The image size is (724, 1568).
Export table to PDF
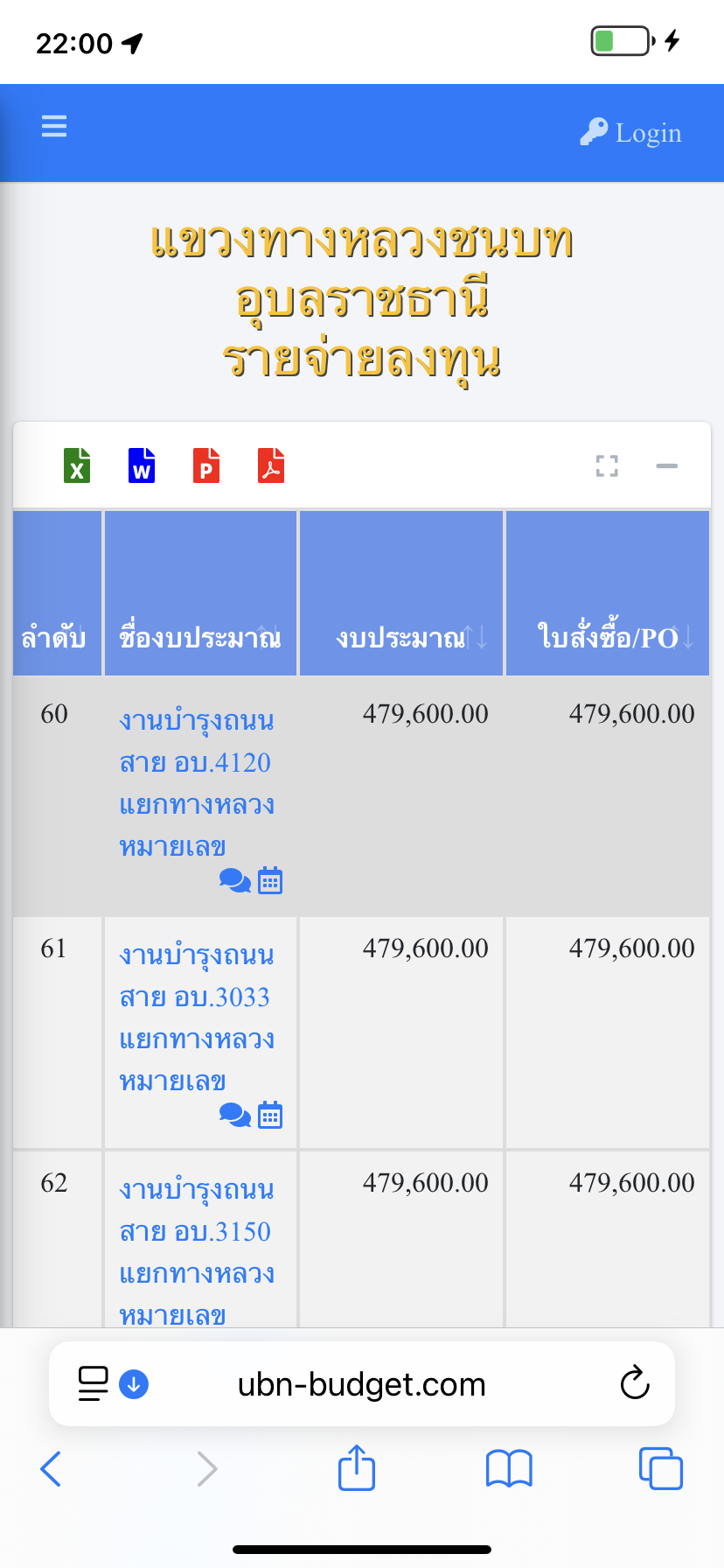click(x=271, y=465)
